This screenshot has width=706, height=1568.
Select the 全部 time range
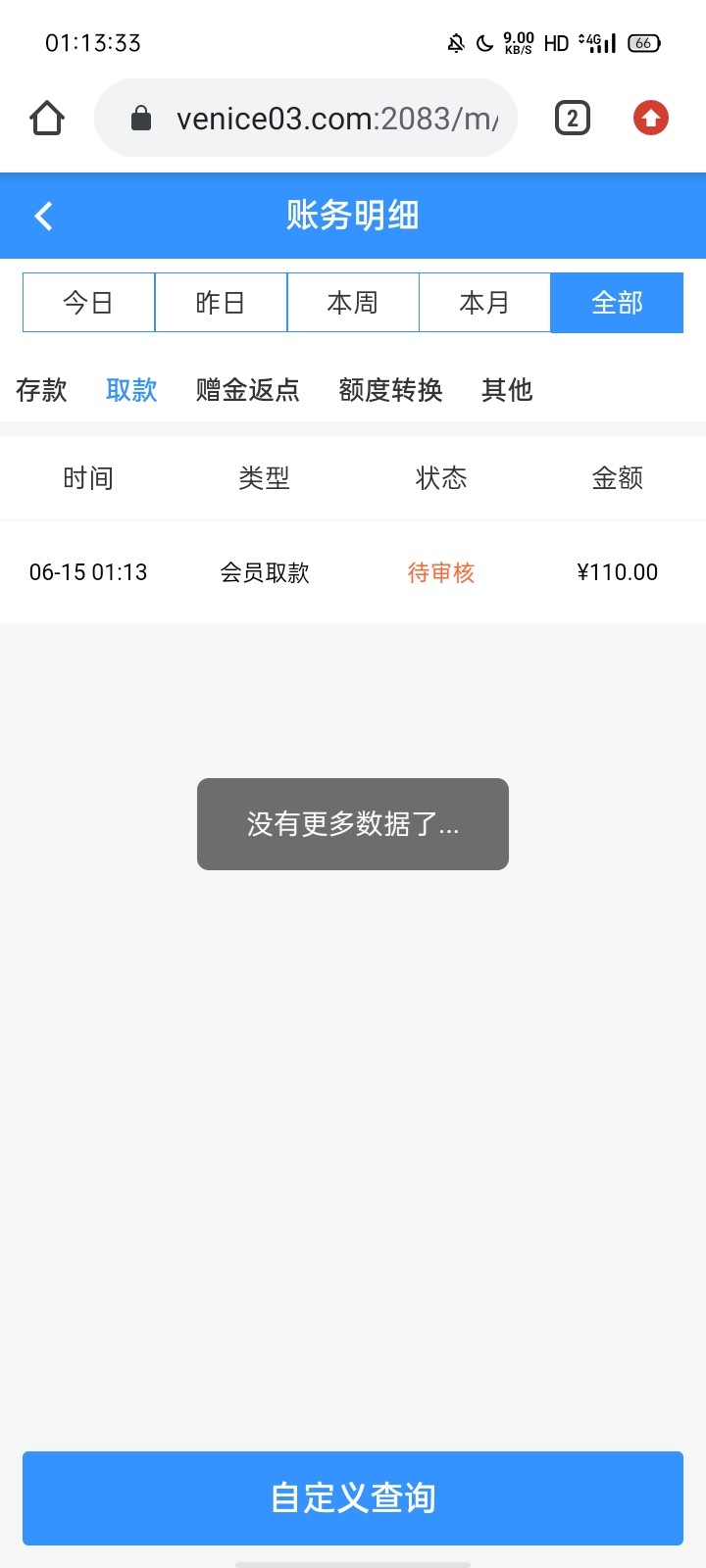[x=617, y=303]
